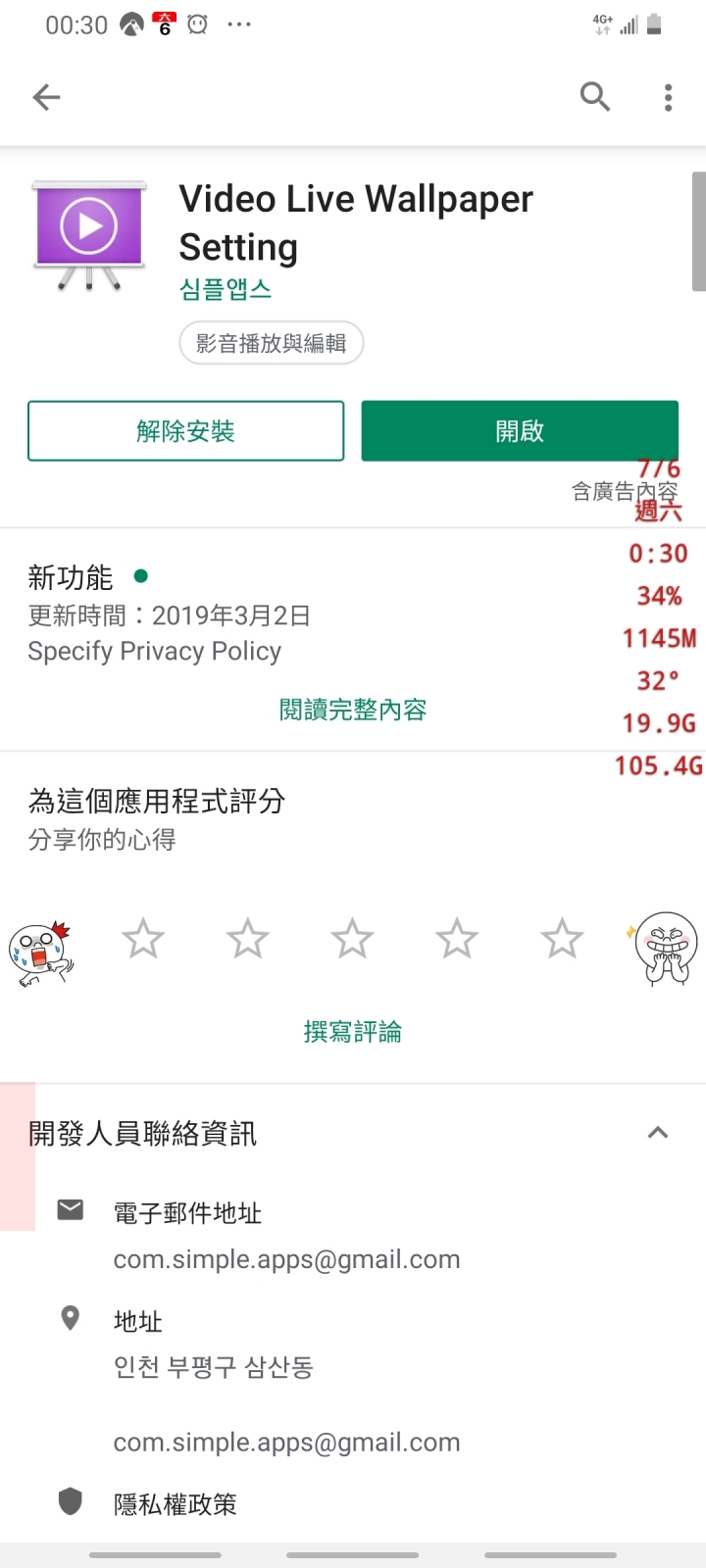Go back using the top arrow
This screenshot has width=706, height=1568.
[x=46, y=97]
